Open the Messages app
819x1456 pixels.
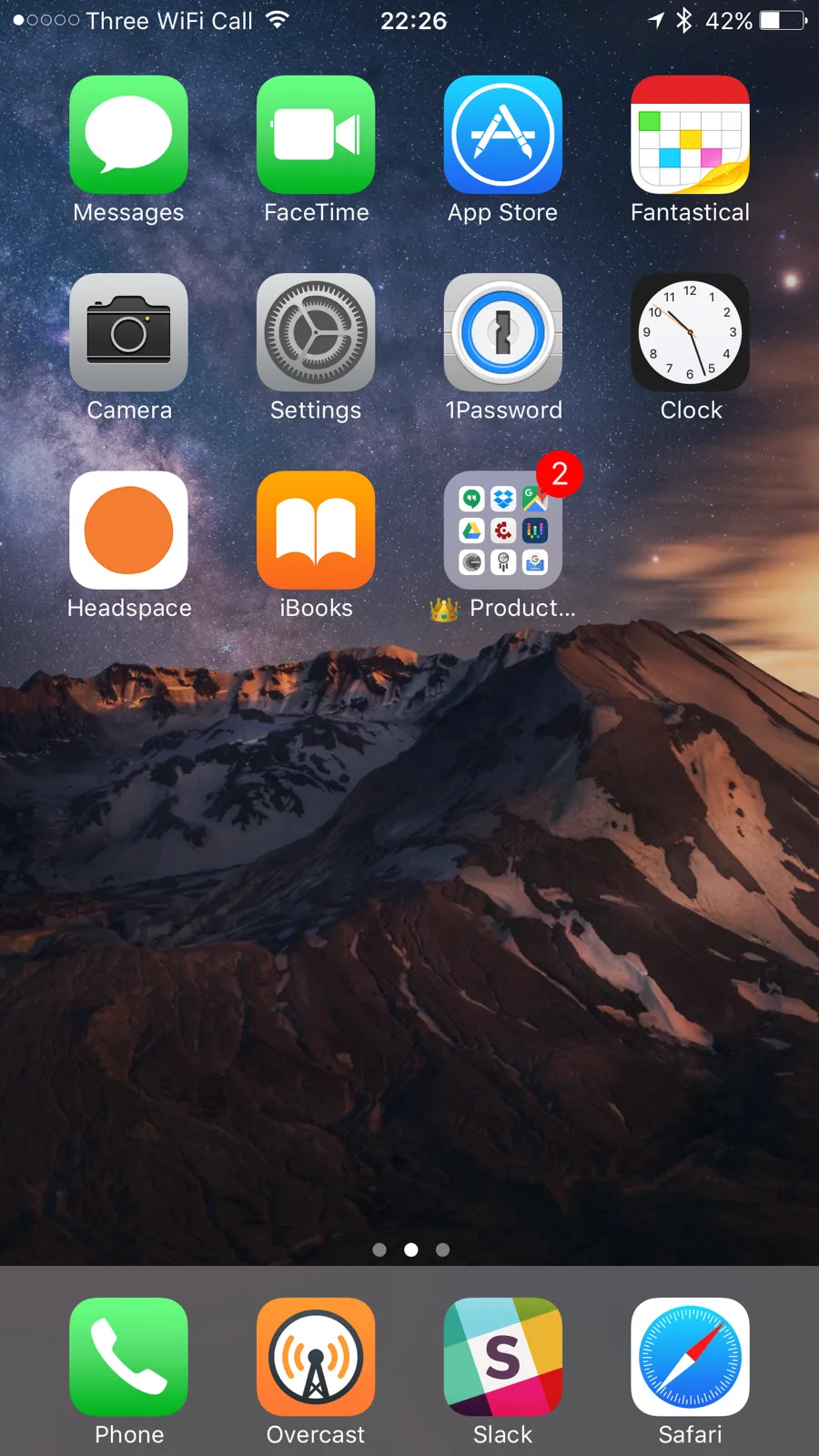[x=128, y=135]
